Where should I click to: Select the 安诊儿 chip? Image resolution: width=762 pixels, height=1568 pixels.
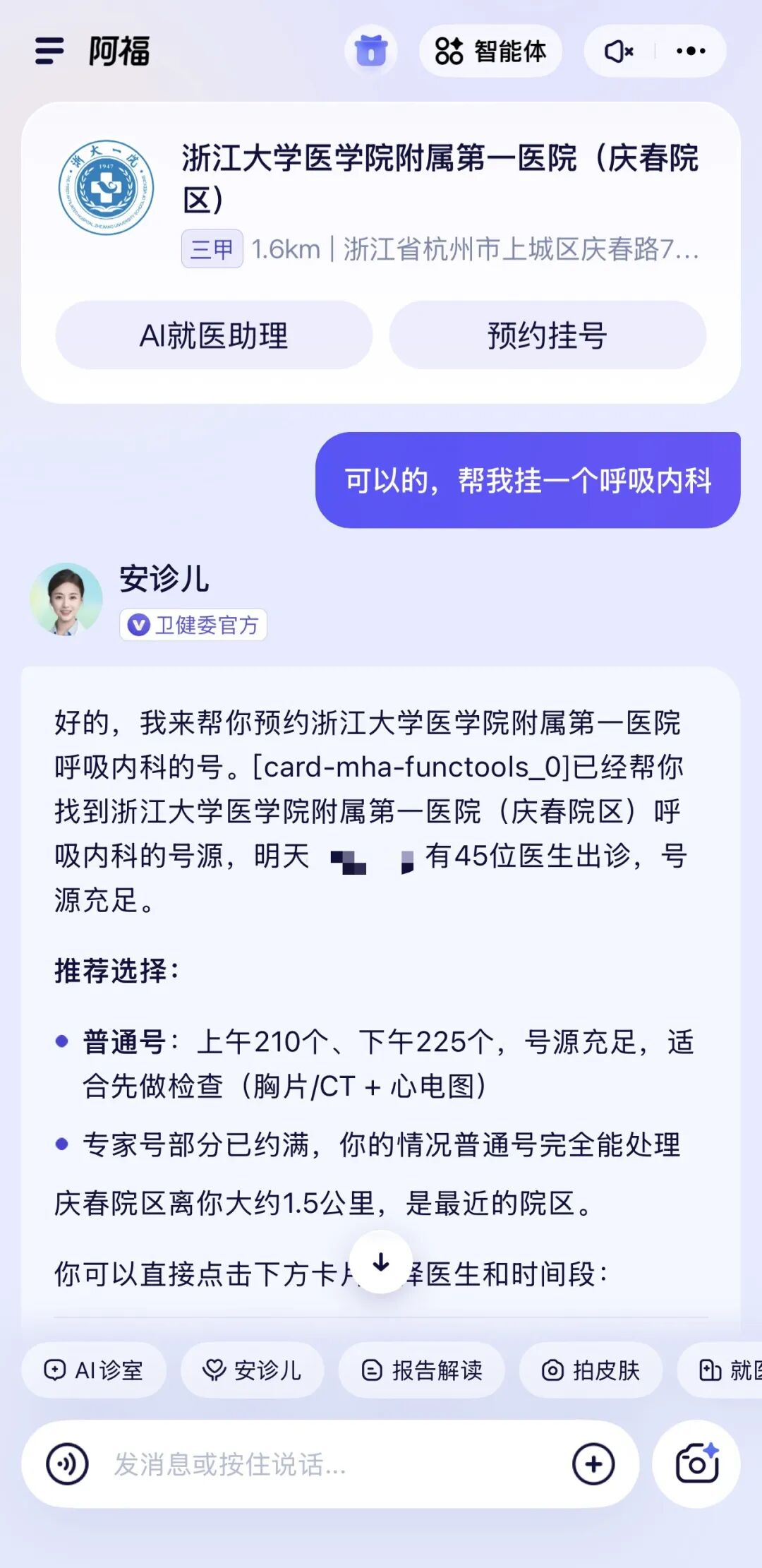[x=252, y=1370]
